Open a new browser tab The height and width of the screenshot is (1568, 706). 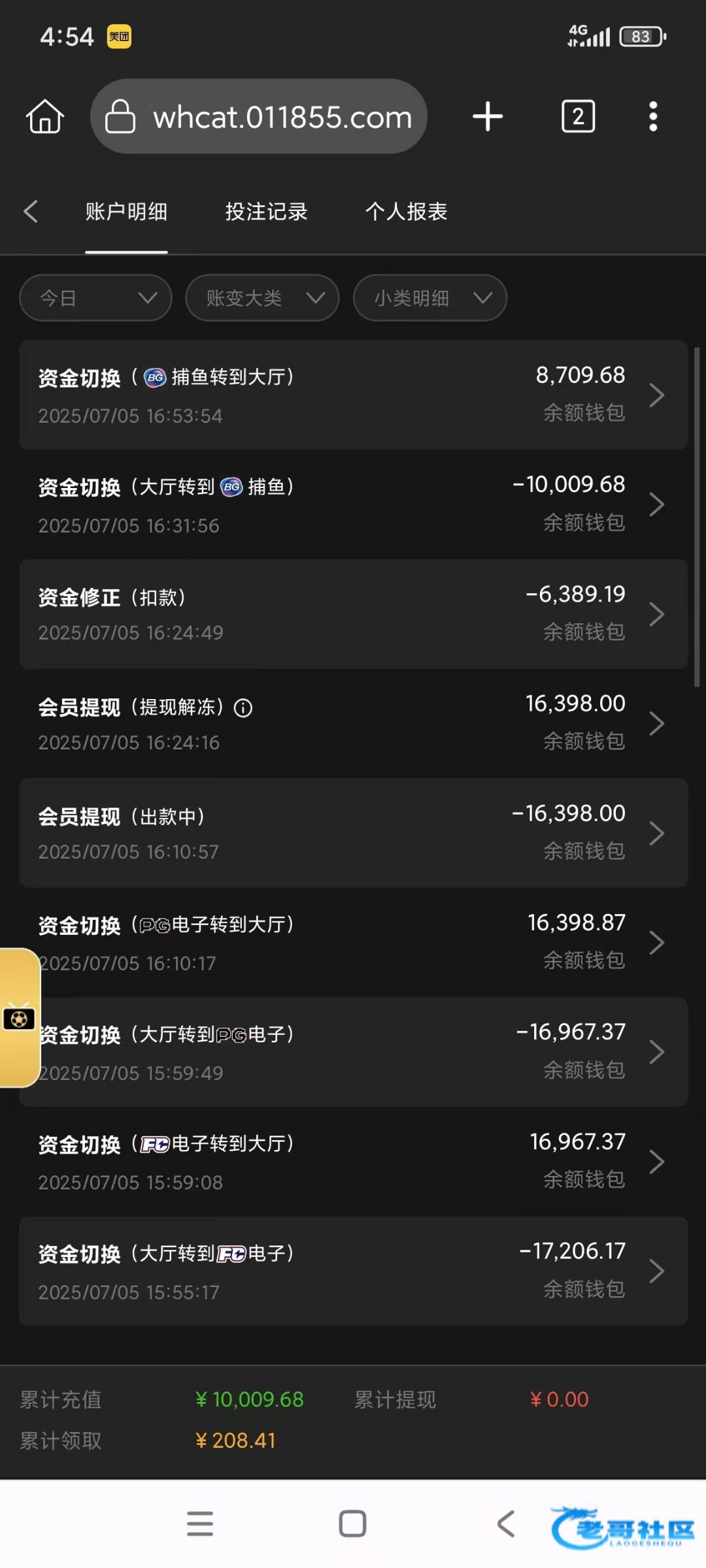pos(488,116)
